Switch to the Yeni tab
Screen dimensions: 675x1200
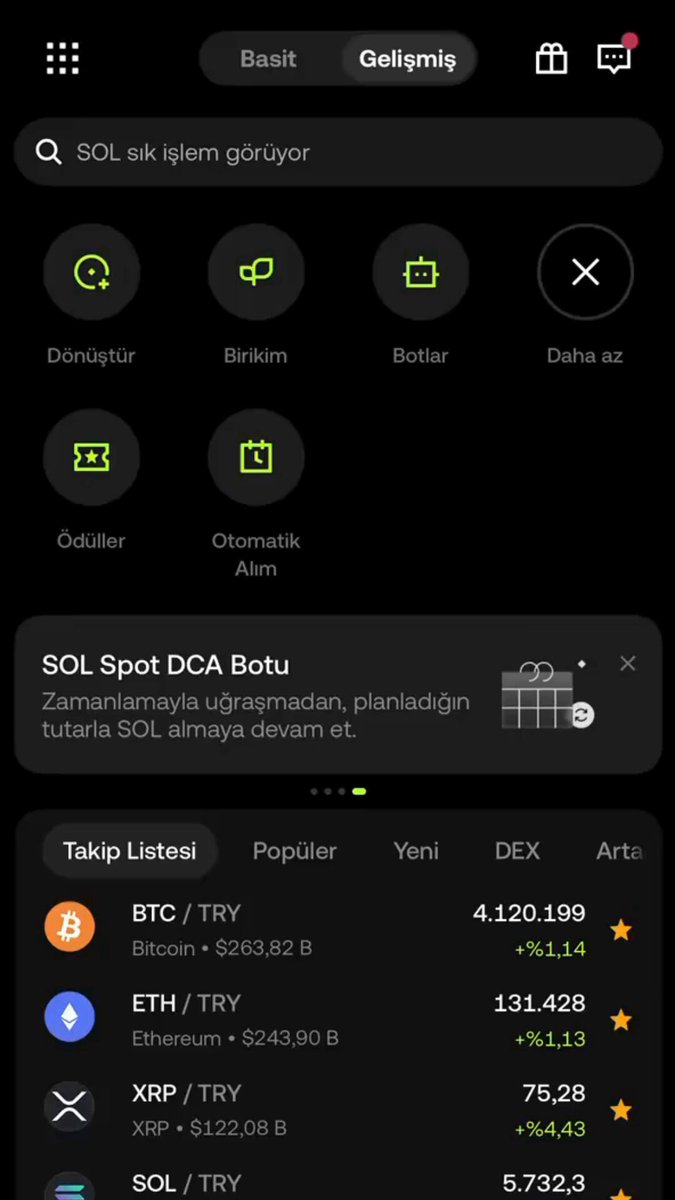pos(416,851)
